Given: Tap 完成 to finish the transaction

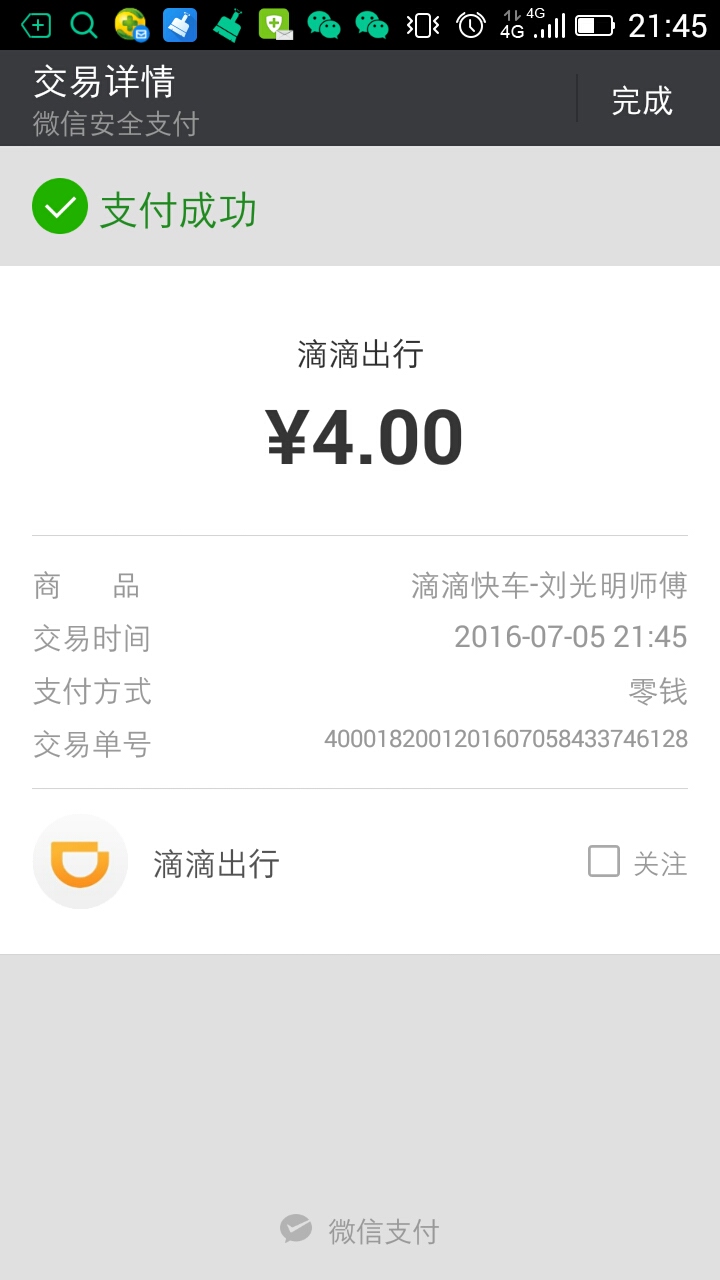Looking at the screenshot, I should coord(642,100).
